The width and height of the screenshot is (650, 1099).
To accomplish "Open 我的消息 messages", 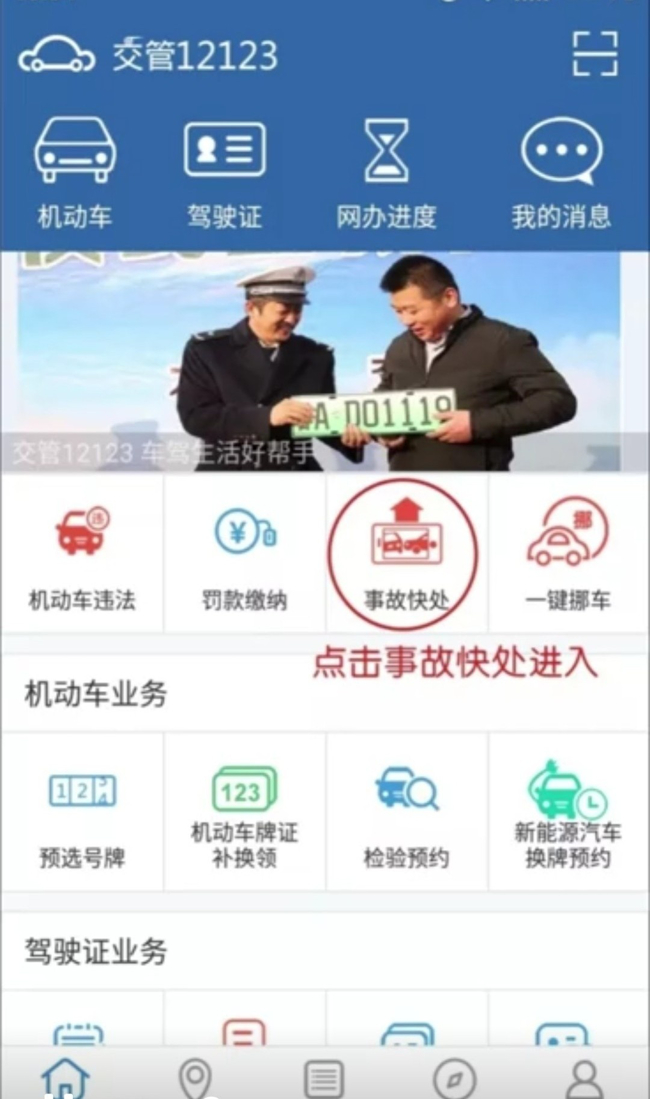I will [x=561, y=170].
